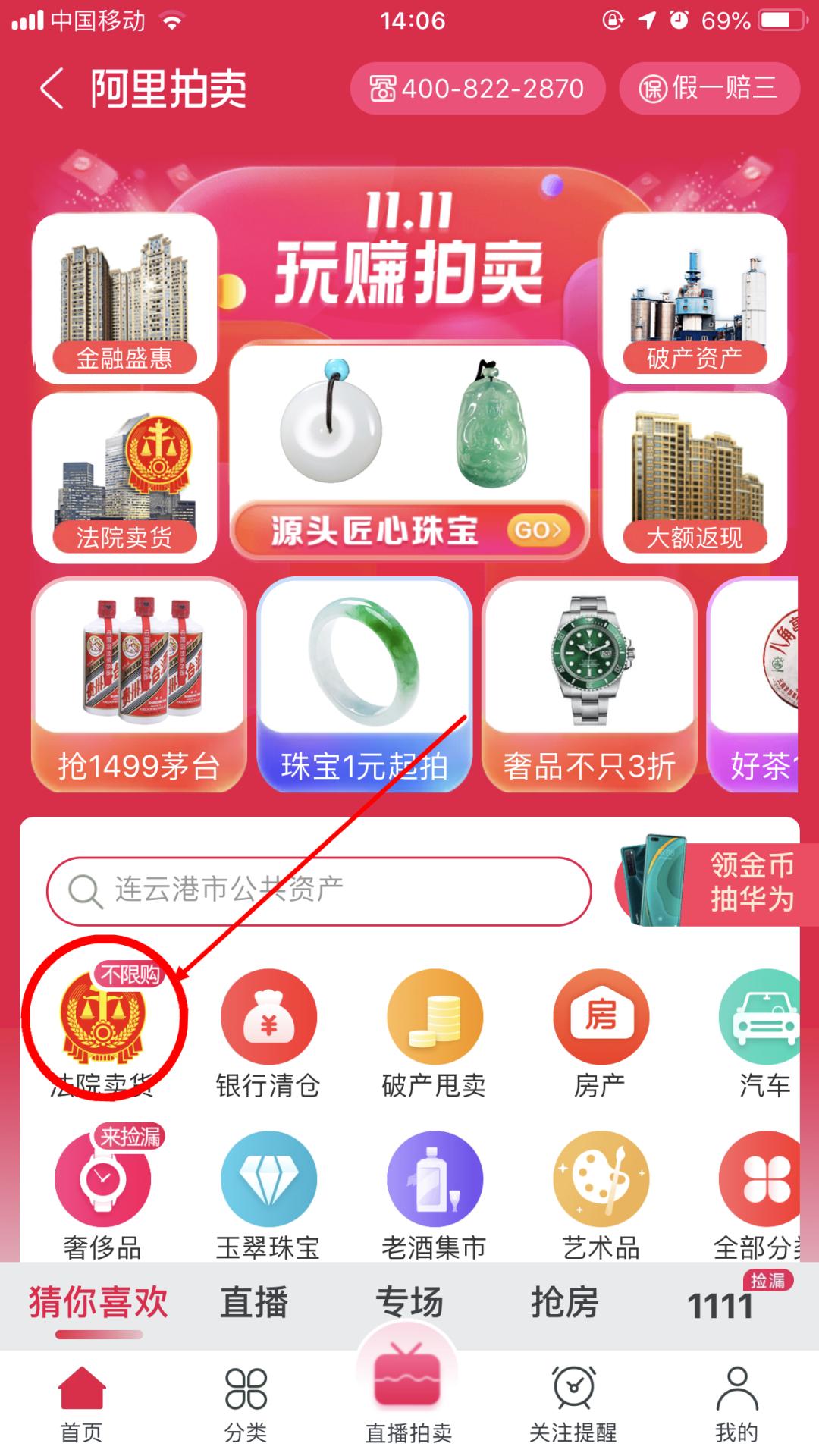
Task: Open the 房产 category
Action: (x=600, y=1033)
